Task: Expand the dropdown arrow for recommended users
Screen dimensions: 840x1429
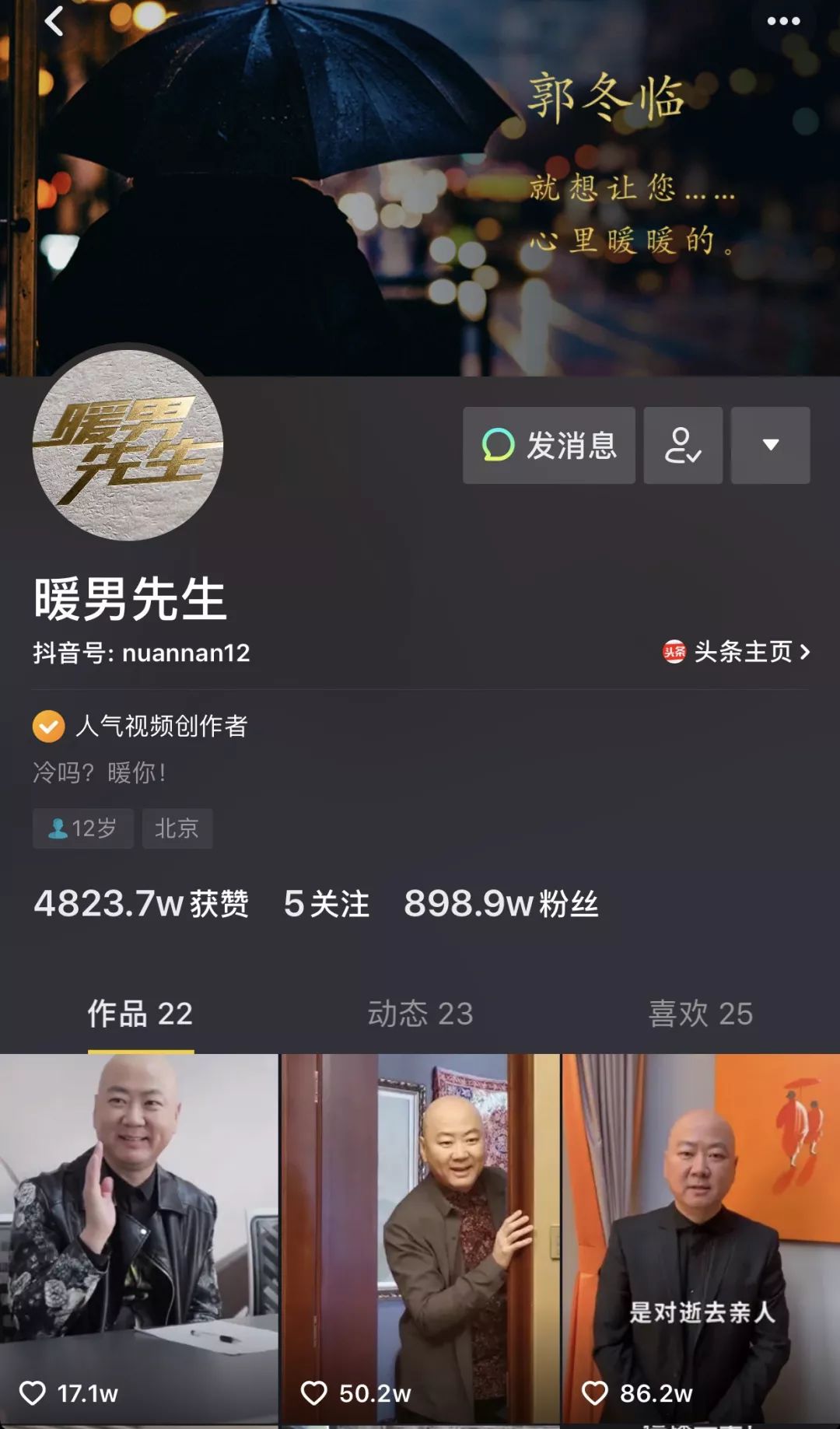Action: 770,446
